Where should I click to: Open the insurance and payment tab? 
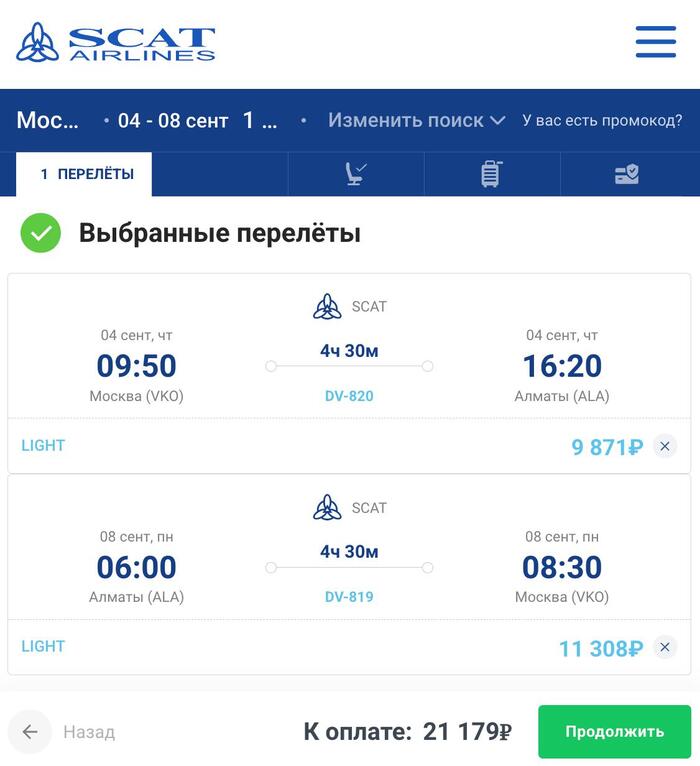click(627, 174)
